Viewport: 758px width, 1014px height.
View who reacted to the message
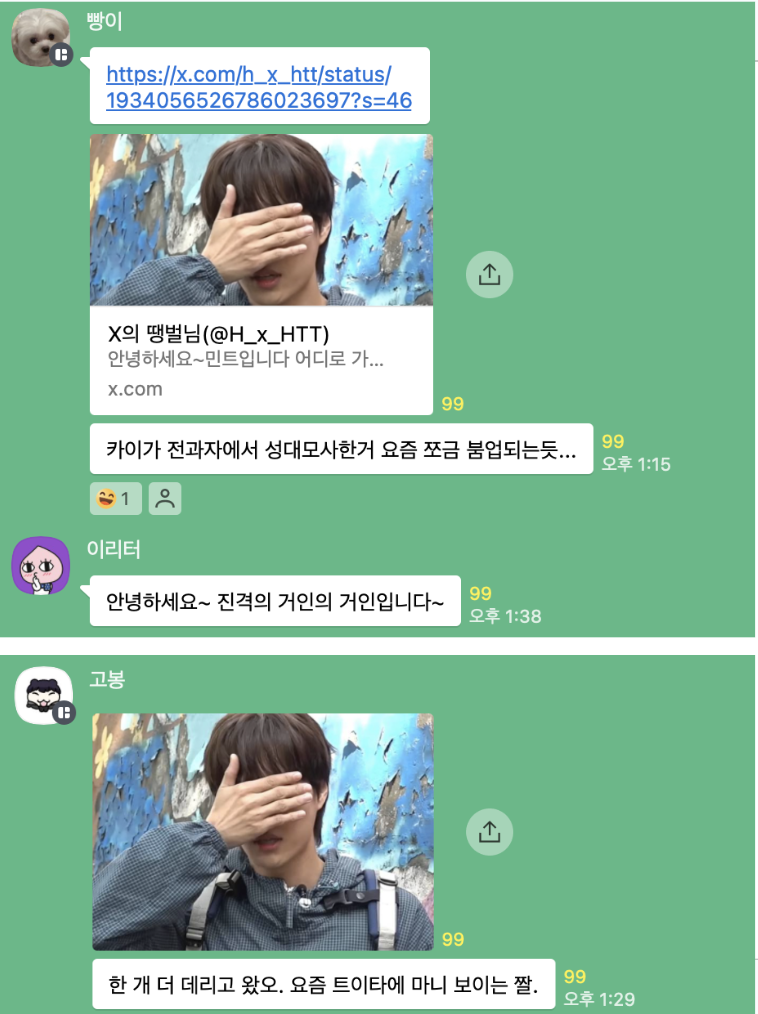coord(165,498)
